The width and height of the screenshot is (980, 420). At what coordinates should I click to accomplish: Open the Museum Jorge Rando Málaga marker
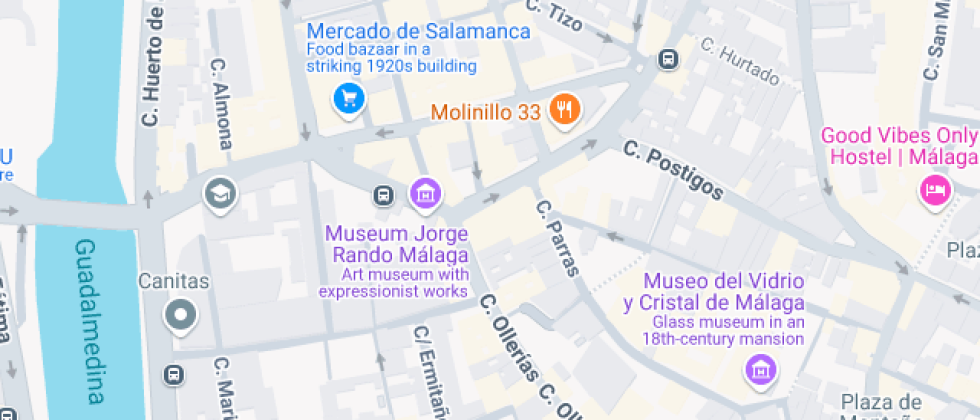tap(426, 193)
